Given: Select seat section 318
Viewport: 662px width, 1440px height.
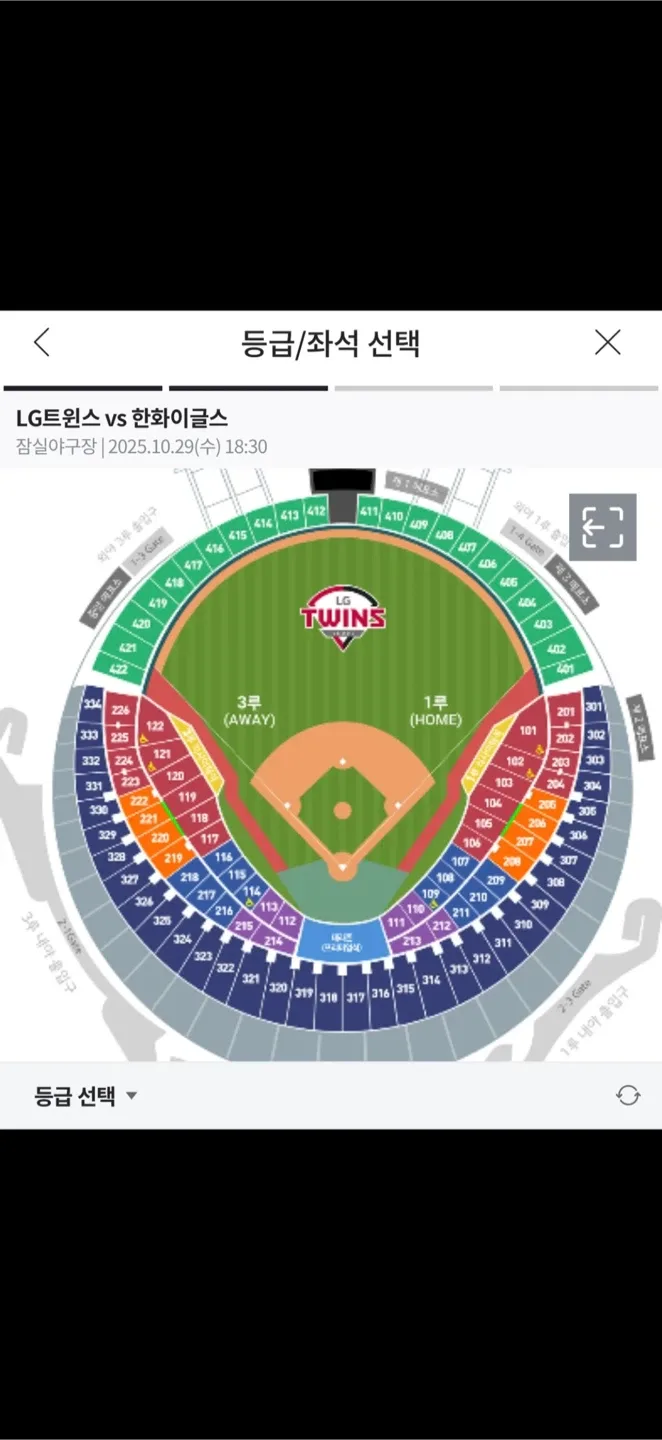Looking at the screenshot, I should 328,997.
